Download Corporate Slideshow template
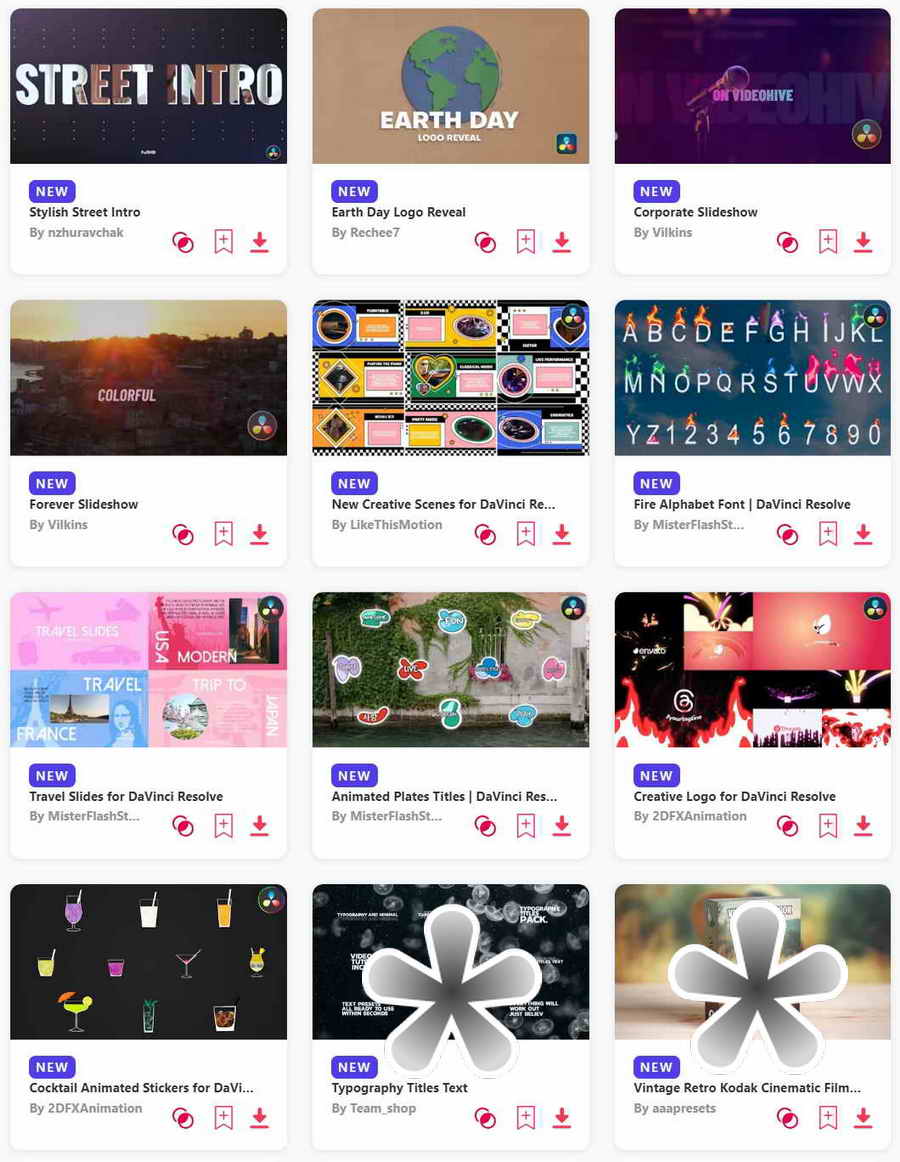Viewport: 900px width, 1162px height. pos(864,242)
